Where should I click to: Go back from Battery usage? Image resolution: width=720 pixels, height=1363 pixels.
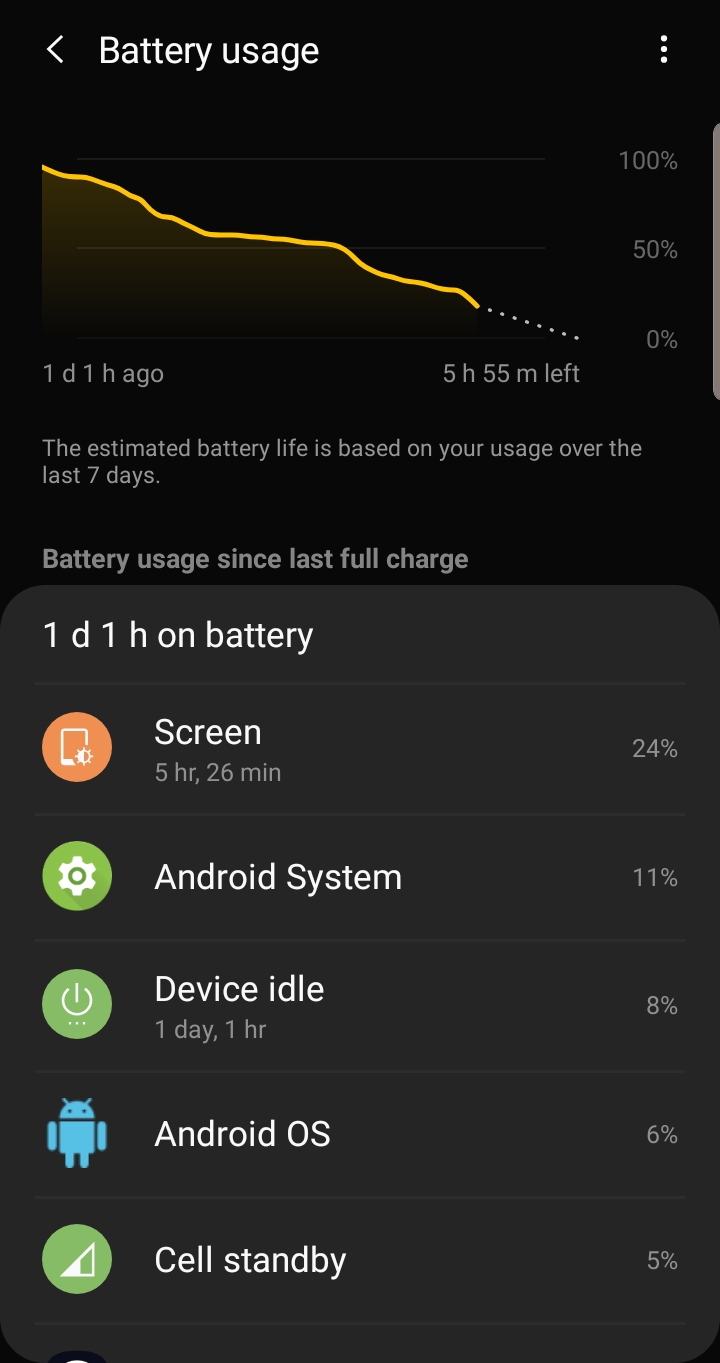[56, 50]
